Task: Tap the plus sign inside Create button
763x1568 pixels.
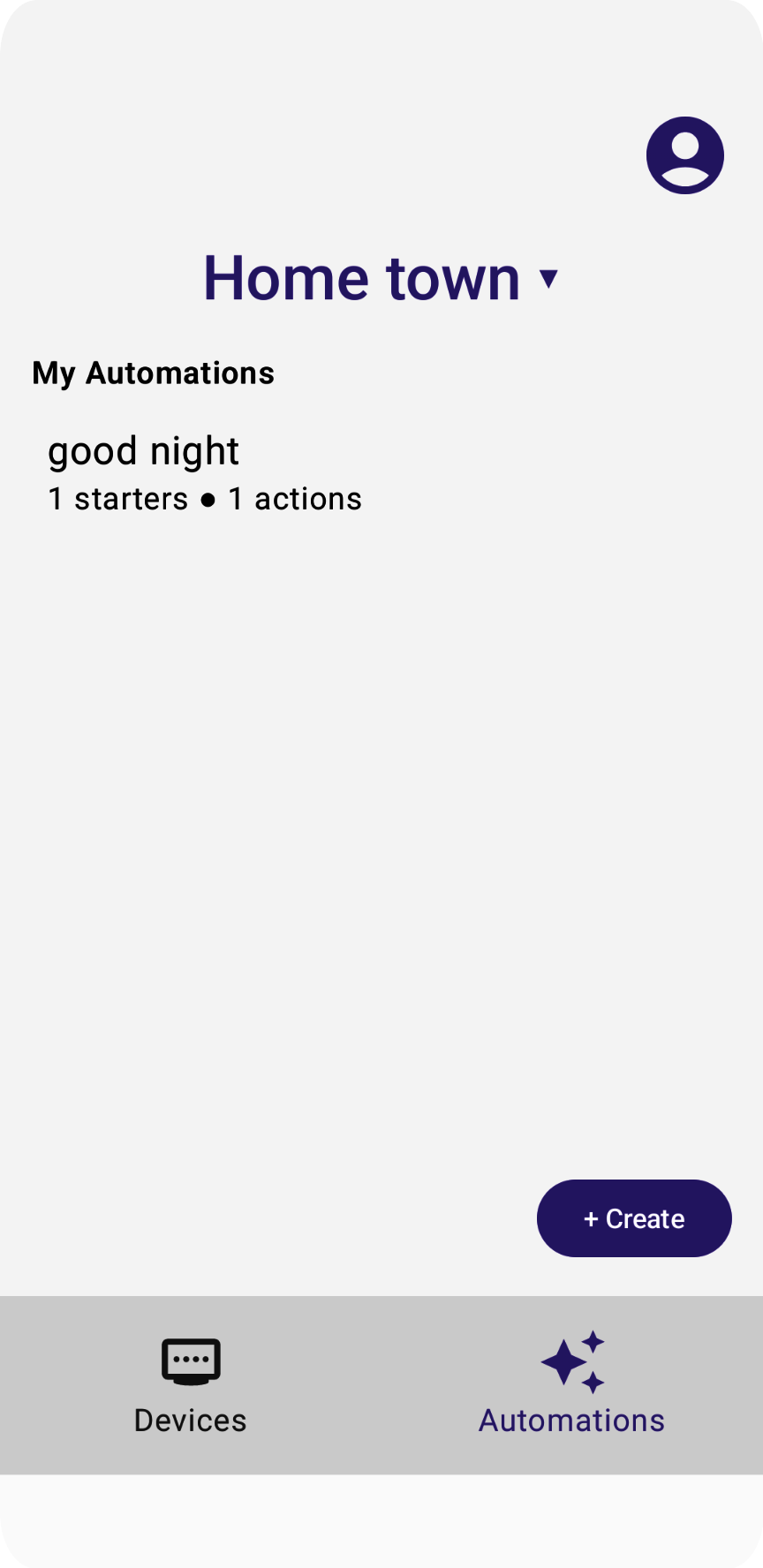Action: pos(591,1217)
